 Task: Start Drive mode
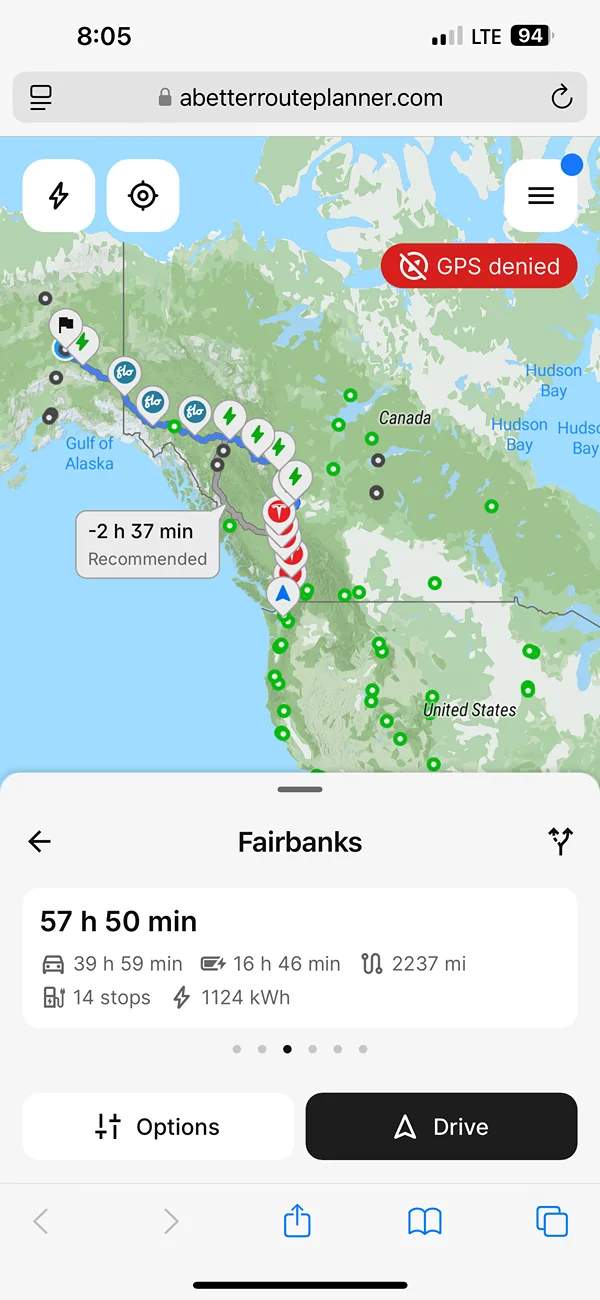[441, 1126]
